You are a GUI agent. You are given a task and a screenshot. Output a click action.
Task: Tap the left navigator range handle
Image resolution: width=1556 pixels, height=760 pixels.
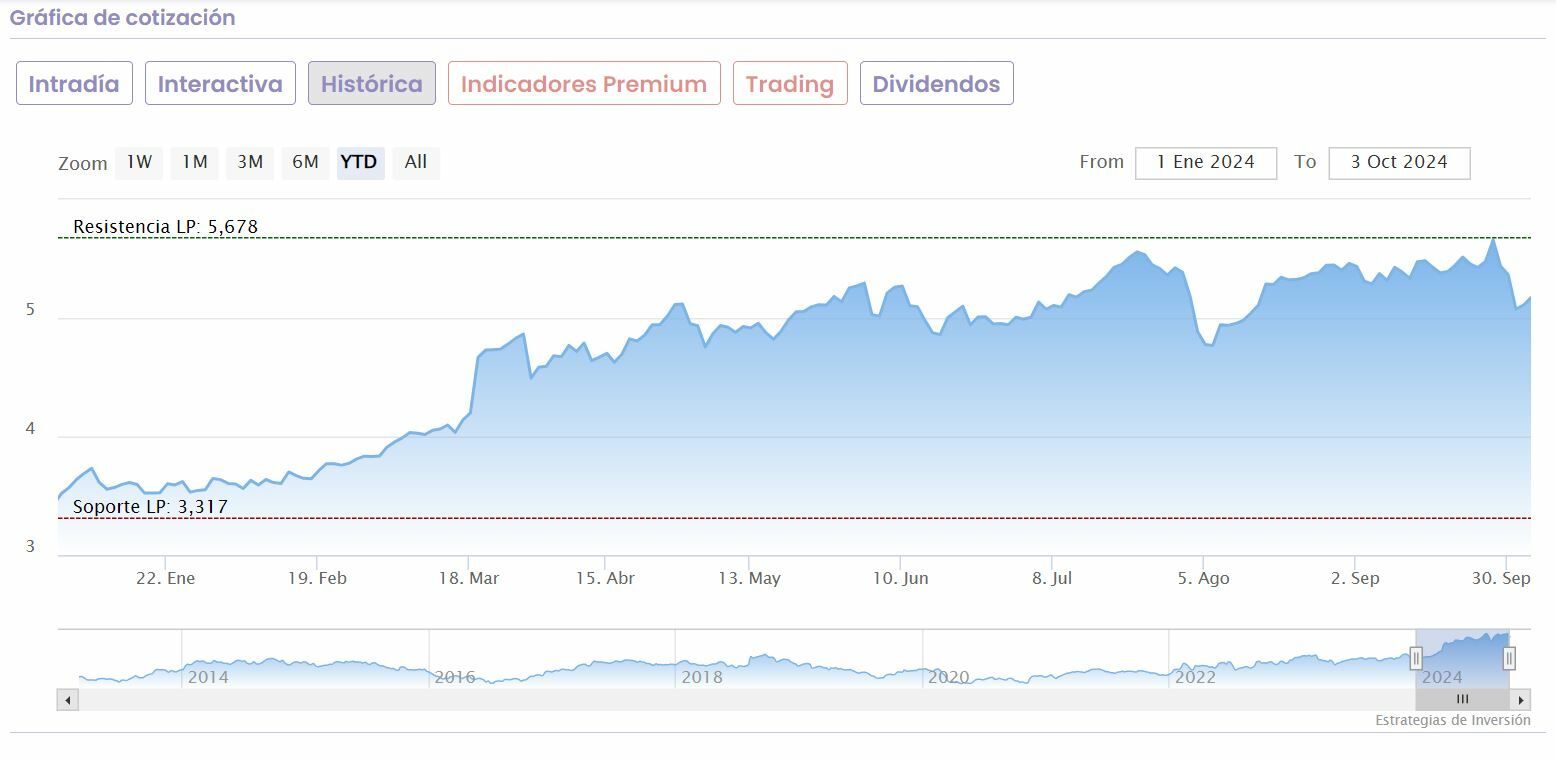[x=1416, y=658]
